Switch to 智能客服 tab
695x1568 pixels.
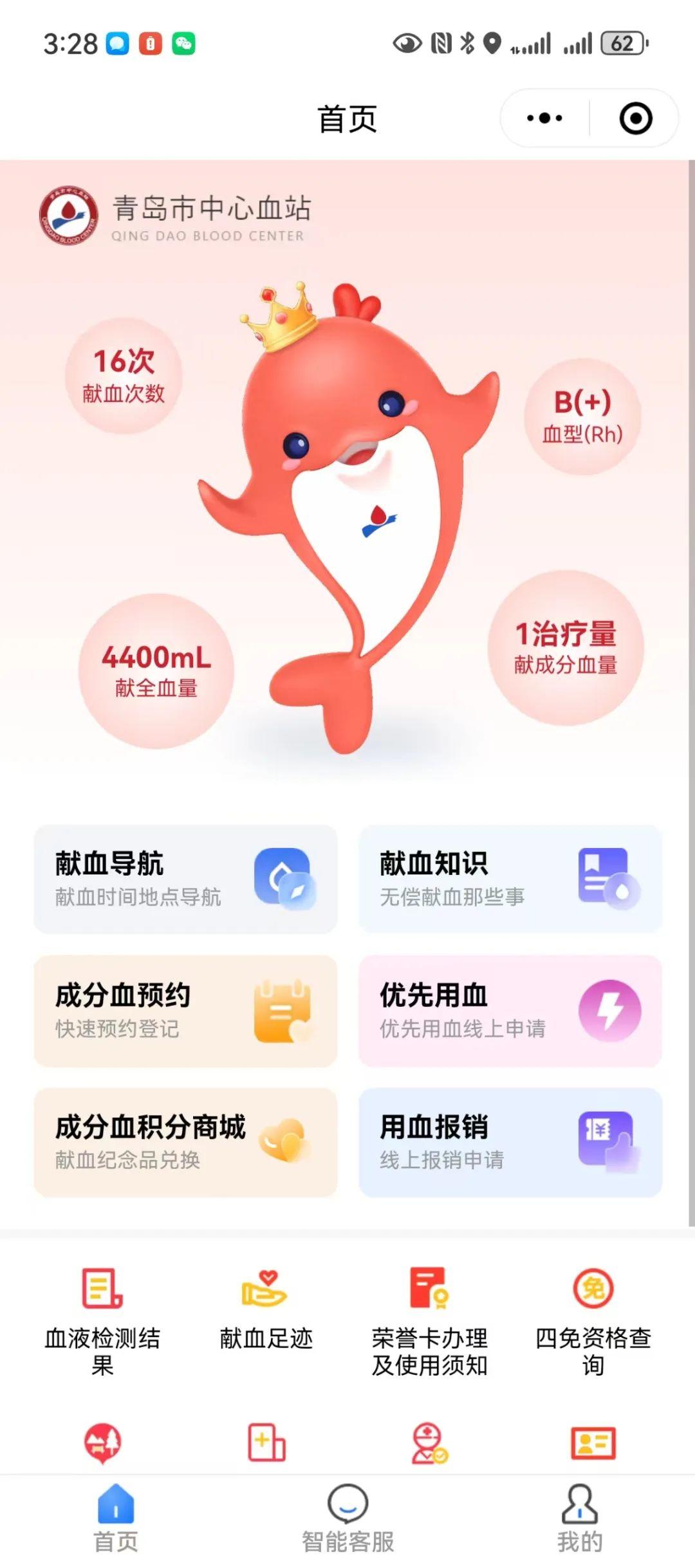pos(347,1518)
